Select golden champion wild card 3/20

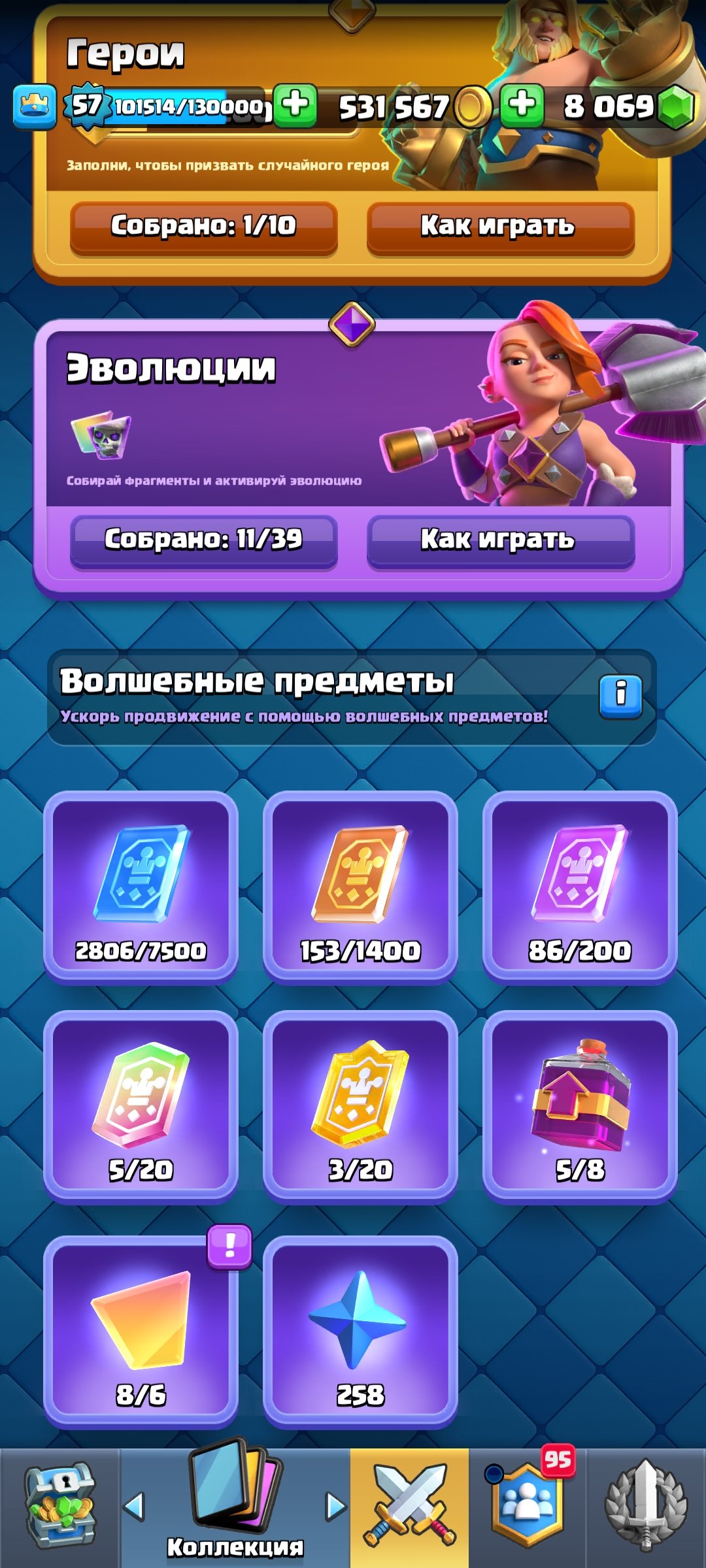(360, 1105)
